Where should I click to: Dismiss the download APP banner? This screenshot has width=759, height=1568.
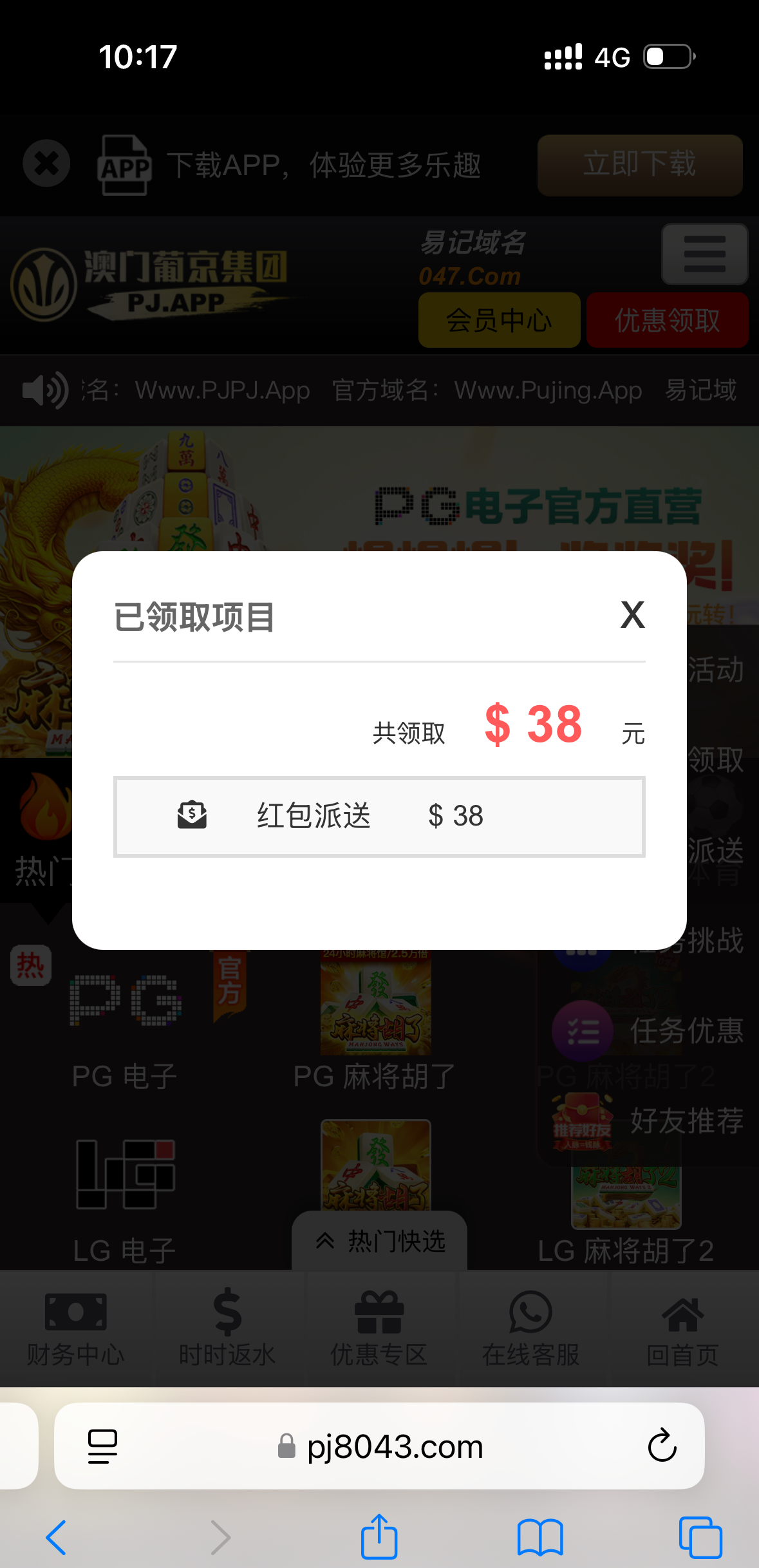click(x=46, y=164)
